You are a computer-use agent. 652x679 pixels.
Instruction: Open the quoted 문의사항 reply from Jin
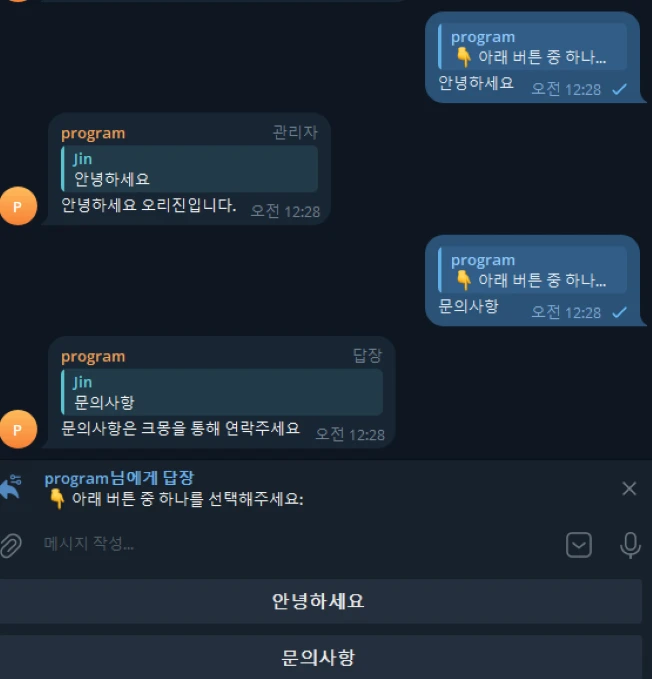[x=222, y=392]
